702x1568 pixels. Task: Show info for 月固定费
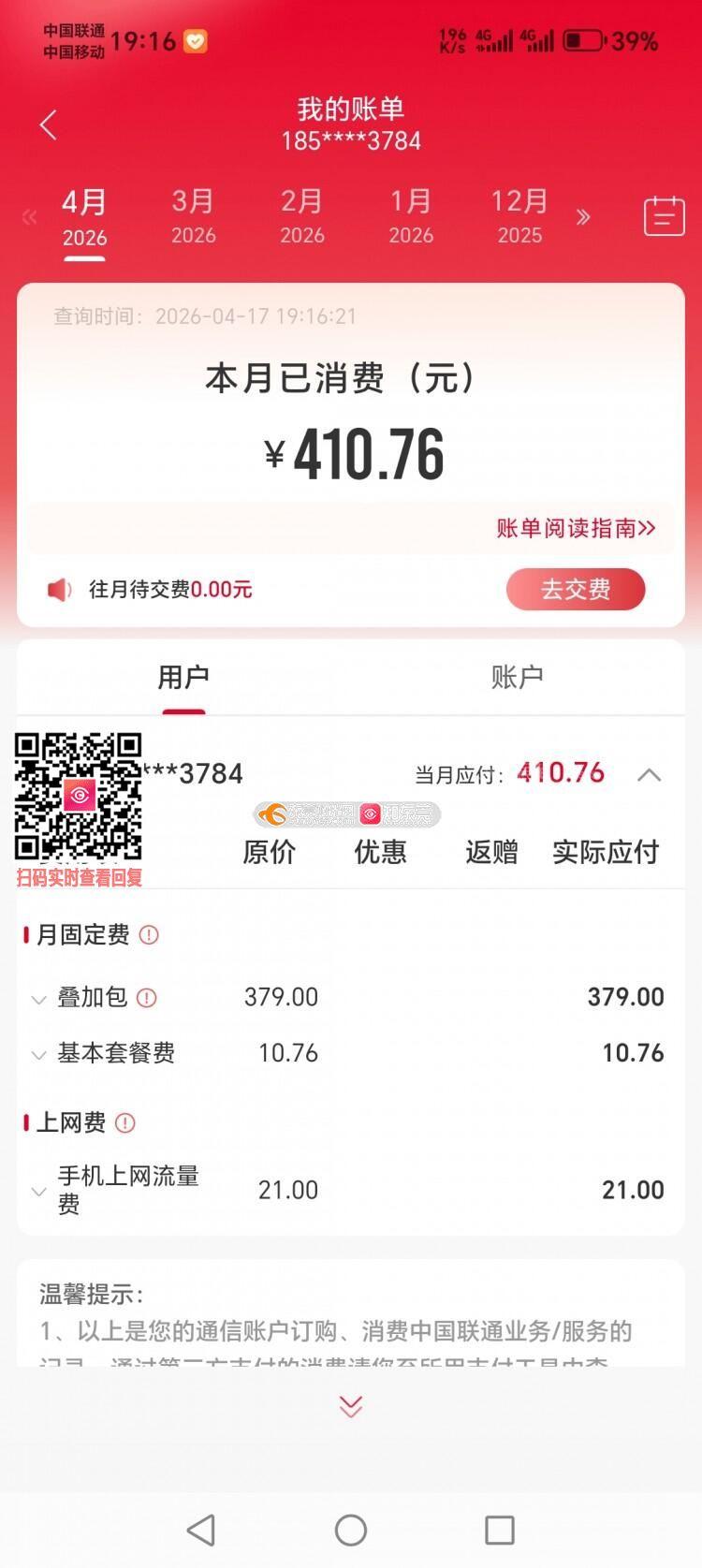point(149,935)
